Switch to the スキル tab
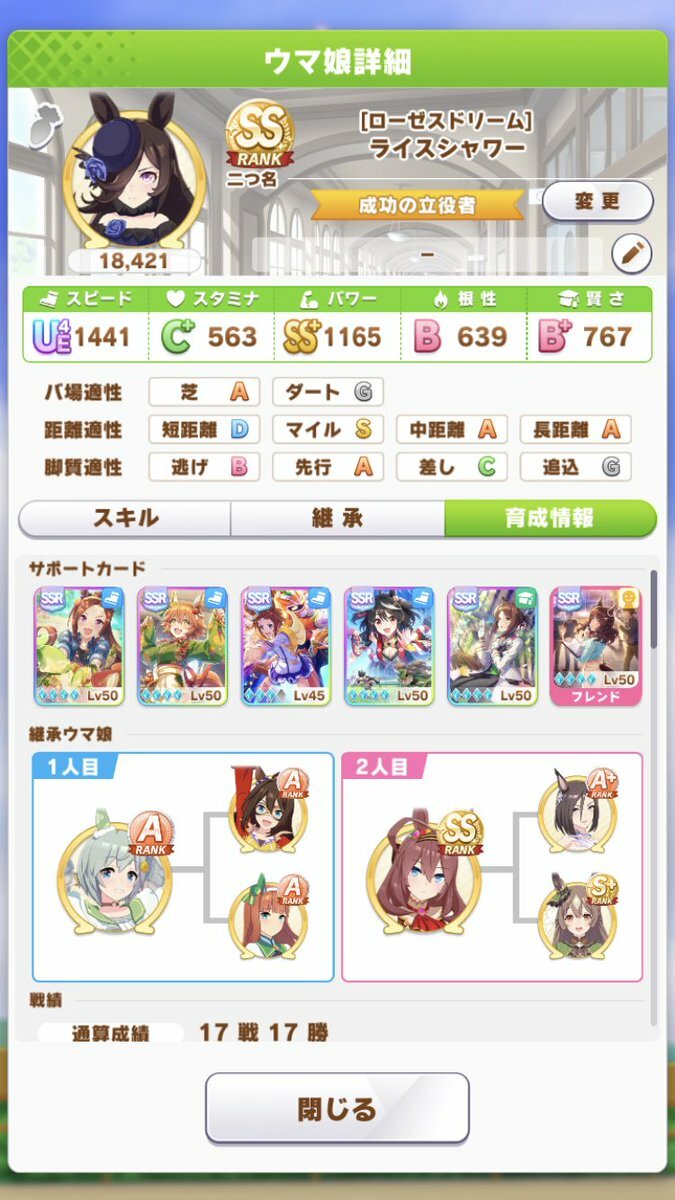 [125, 518]
